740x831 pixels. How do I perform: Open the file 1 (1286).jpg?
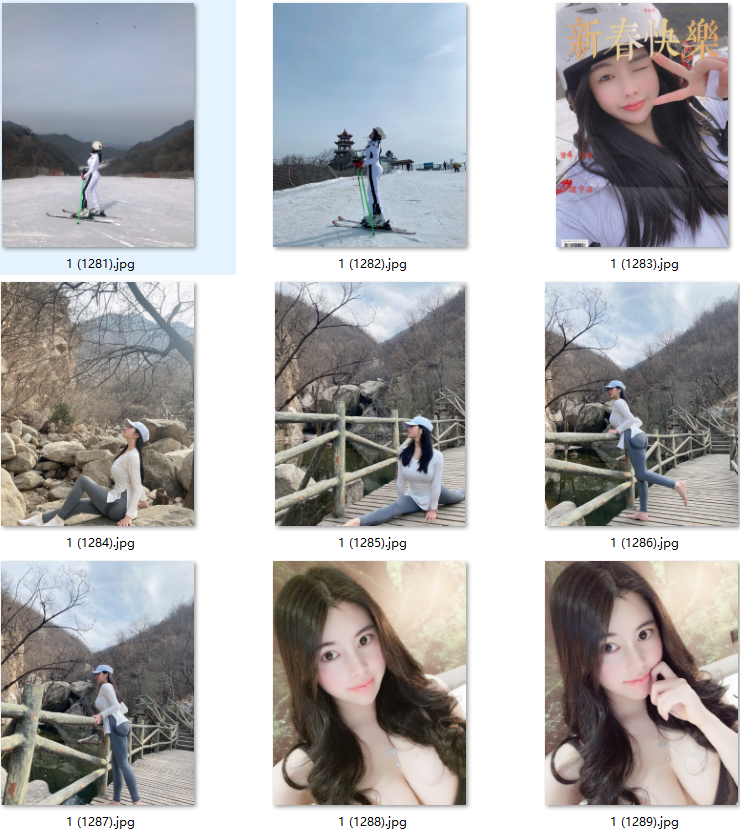[x=642, y=404]
